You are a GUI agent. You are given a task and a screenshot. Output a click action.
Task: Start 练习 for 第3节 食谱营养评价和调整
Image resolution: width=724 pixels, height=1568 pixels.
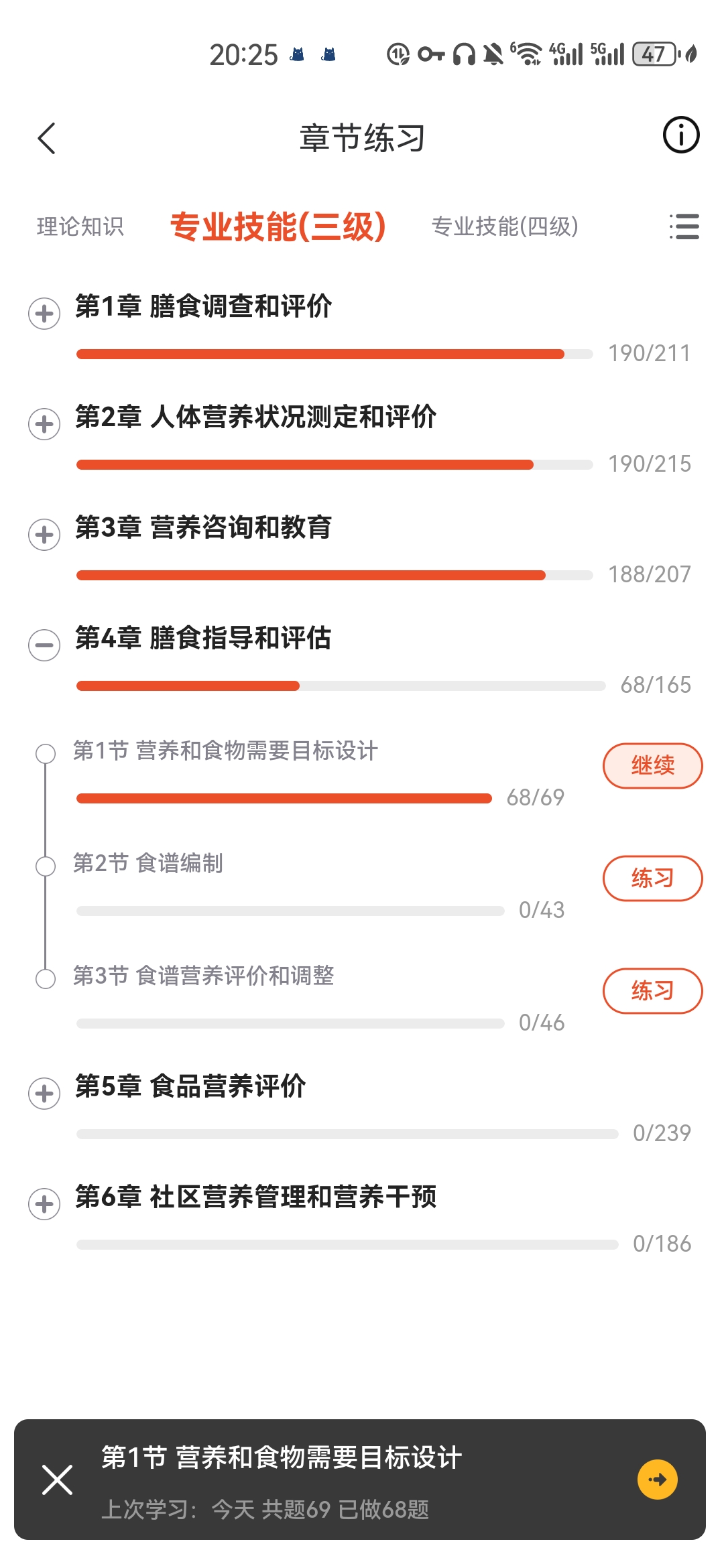[x=652, y=991]
